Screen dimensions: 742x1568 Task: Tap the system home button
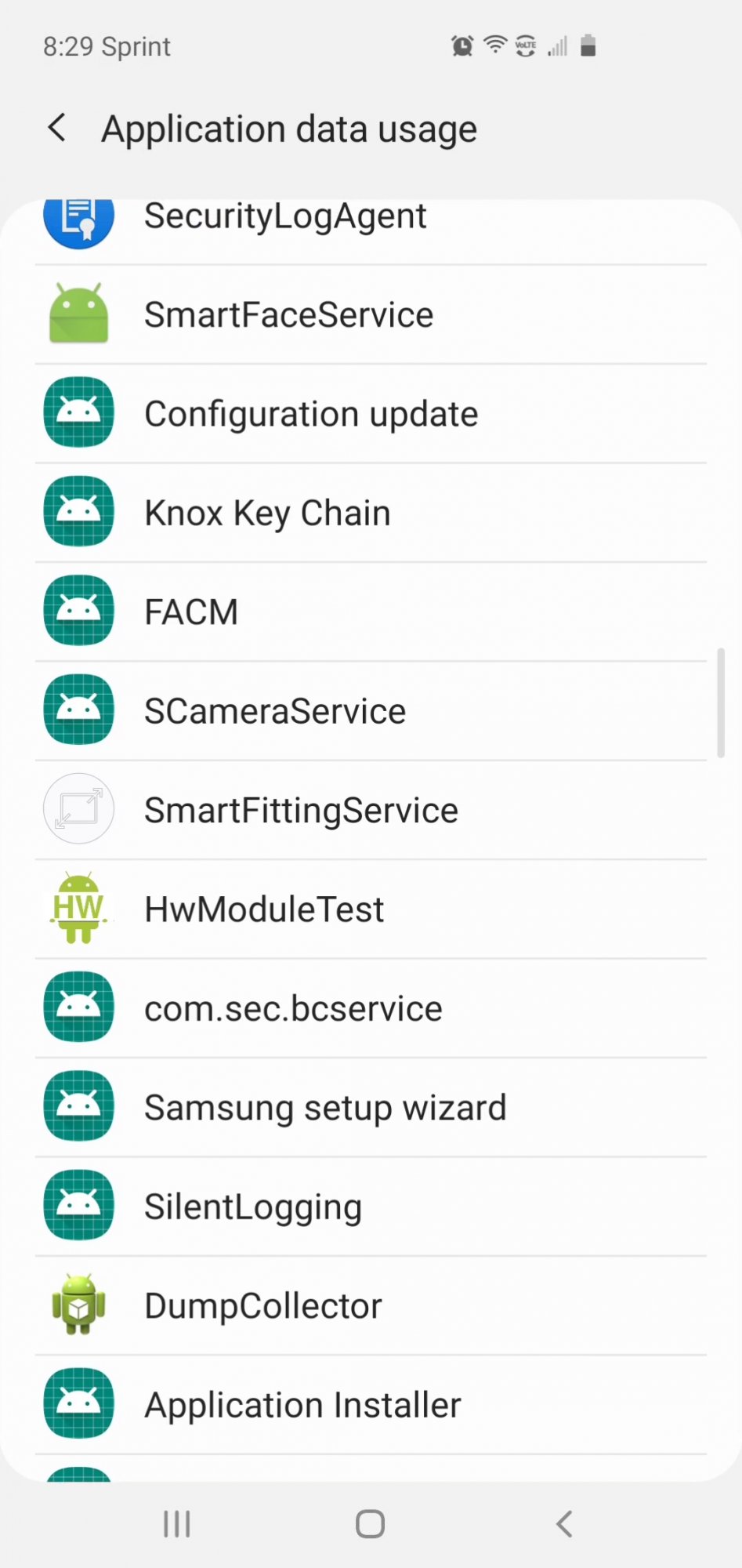point(370,1524)
